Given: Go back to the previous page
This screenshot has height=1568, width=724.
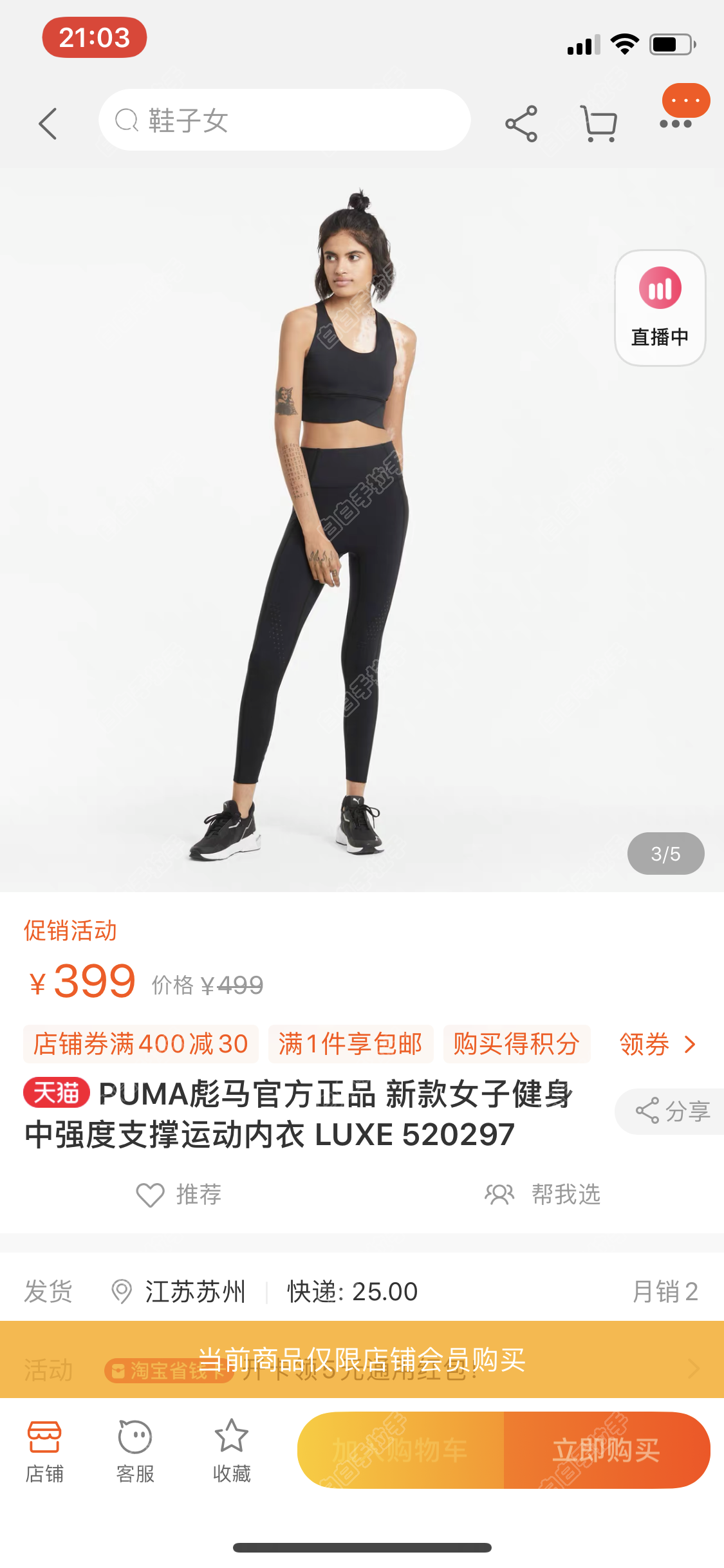Looking at the screenshot, I should click(x=48, y=123).
